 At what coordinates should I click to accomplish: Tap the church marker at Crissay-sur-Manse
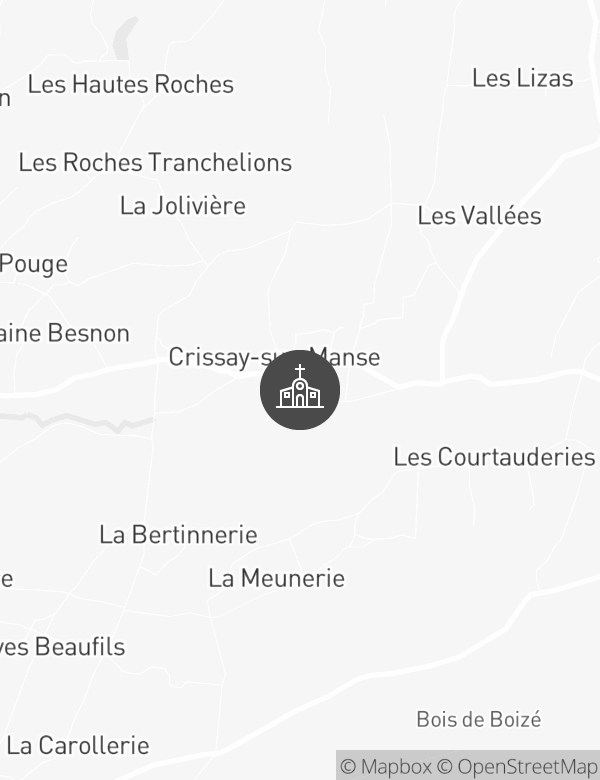(300, 390)
